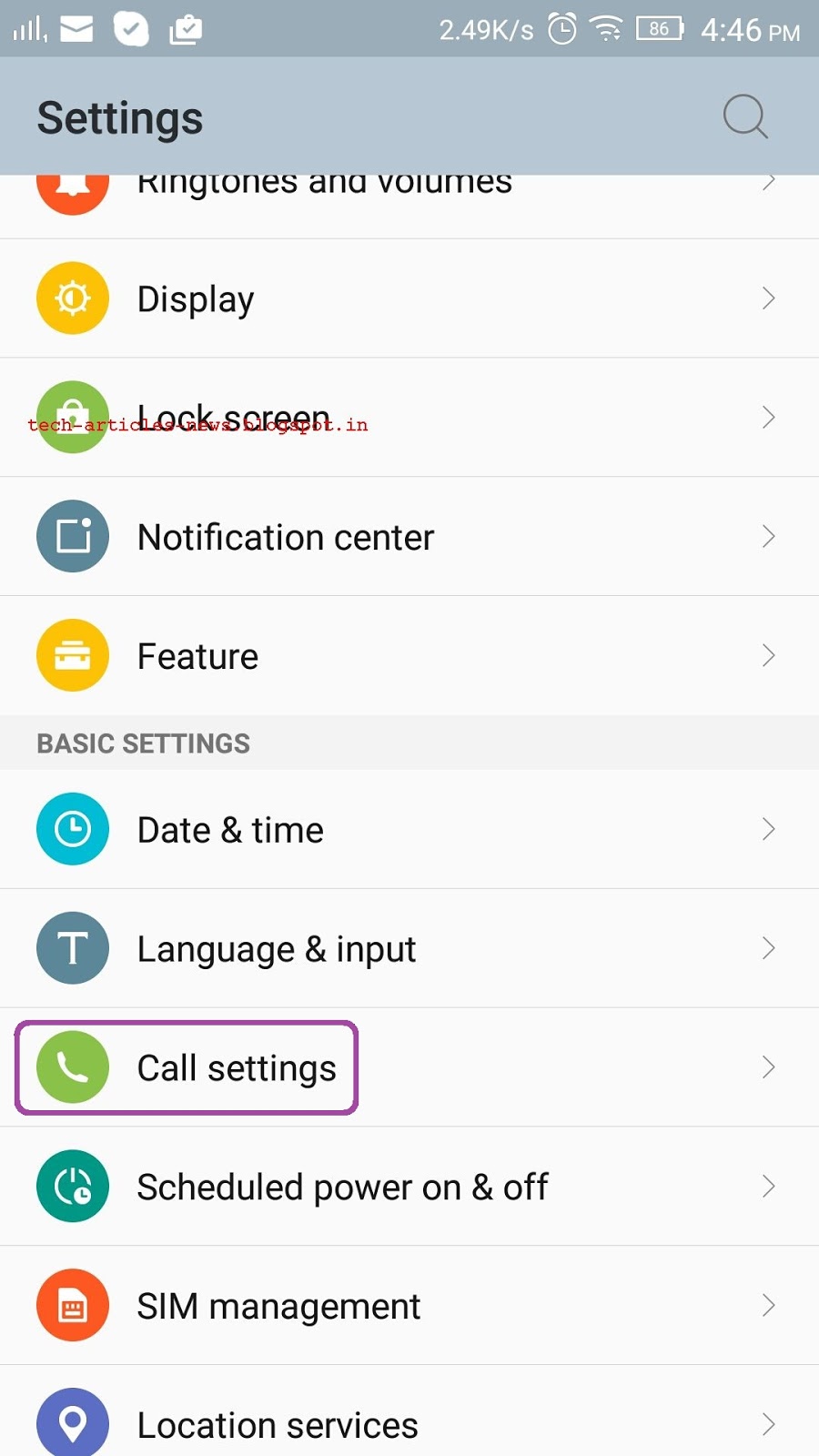Open the search magnifier in Settings
Image resolution: width=819 pixels, height=1456 pixels.
click(744, 116)
